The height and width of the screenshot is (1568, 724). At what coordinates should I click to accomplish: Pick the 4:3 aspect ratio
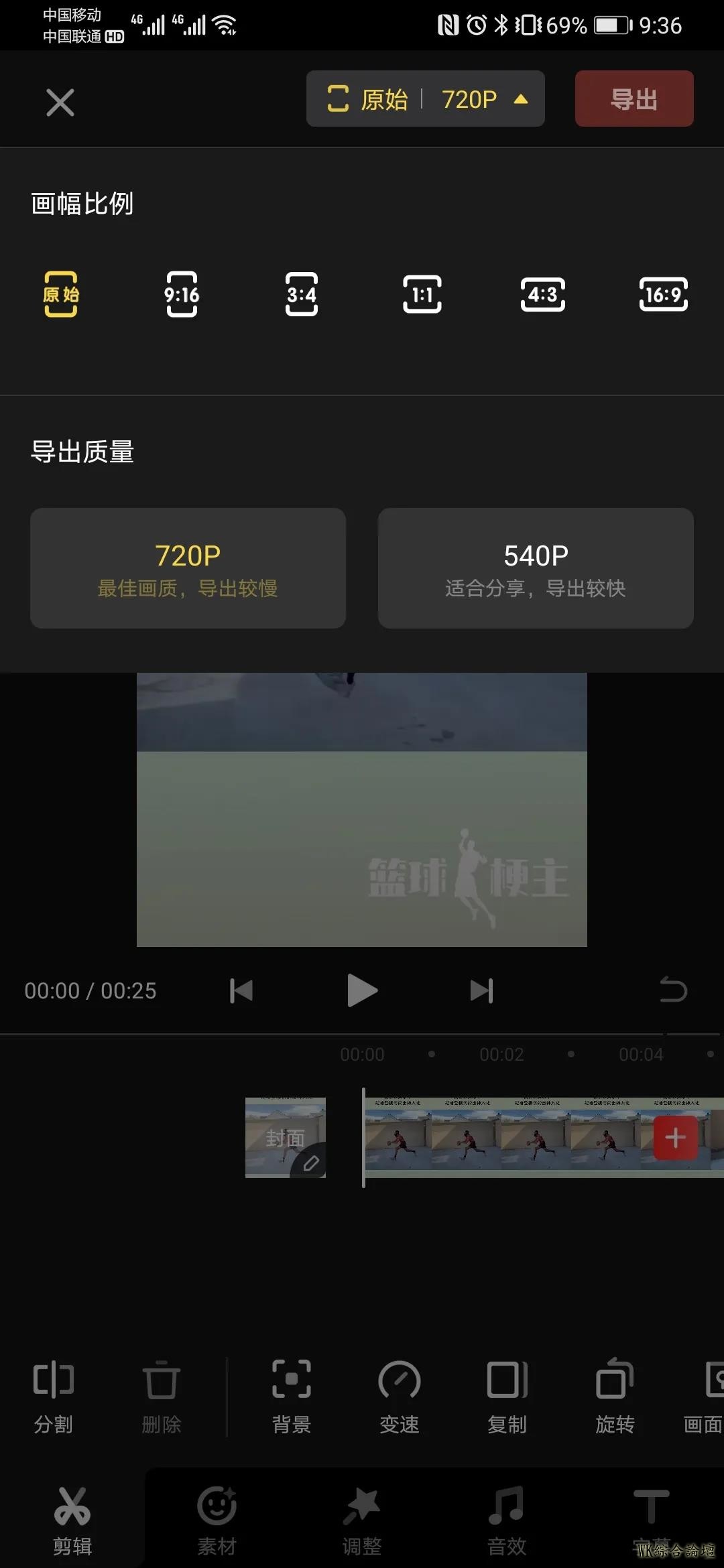[x=542, y=294]
